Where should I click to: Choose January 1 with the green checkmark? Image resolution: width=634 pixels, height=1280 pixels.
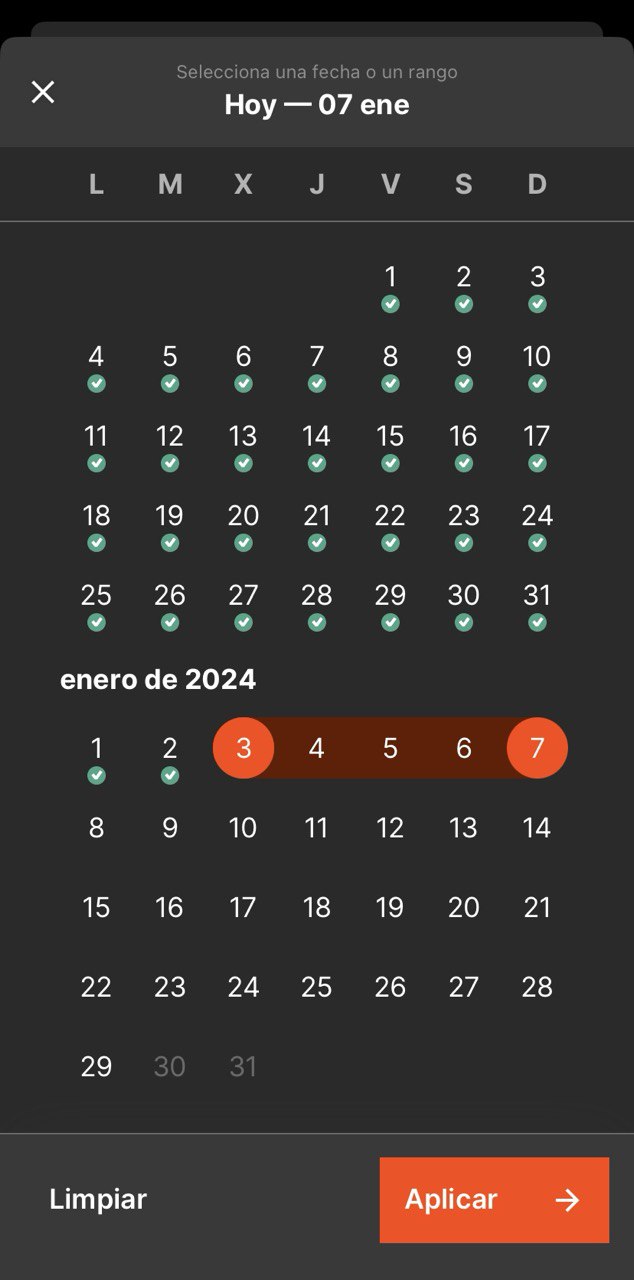tap(96, 757)
